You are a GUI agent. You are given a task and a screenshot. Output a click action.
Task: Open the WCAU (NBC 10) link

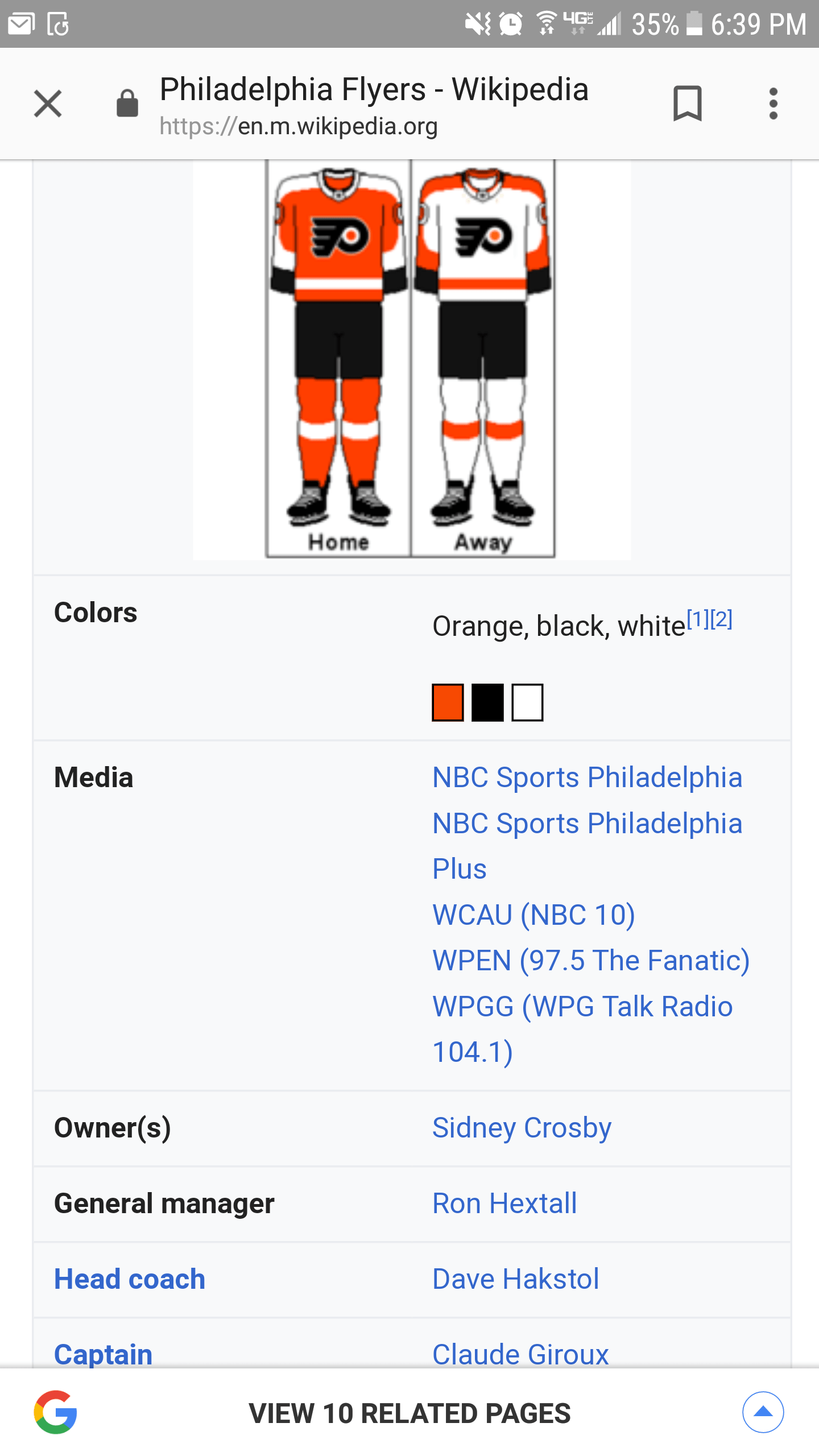pyautogui.click(x=533, y=915)
